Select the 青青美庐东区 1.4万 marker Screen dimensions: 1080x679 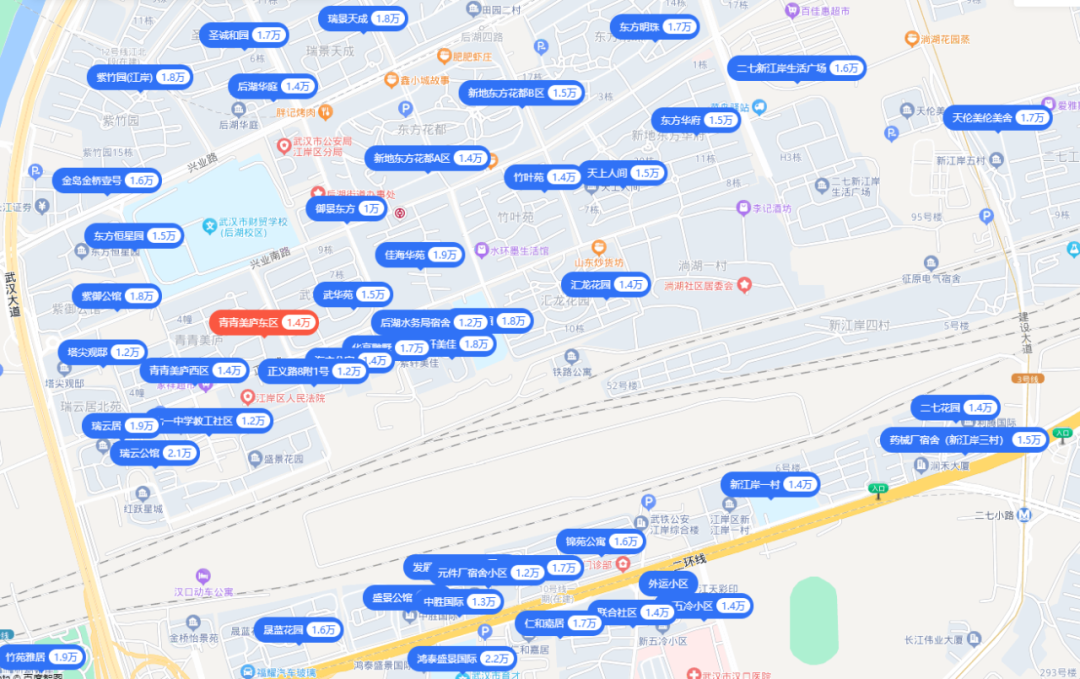pyautogui.click(x=263, y=323)
